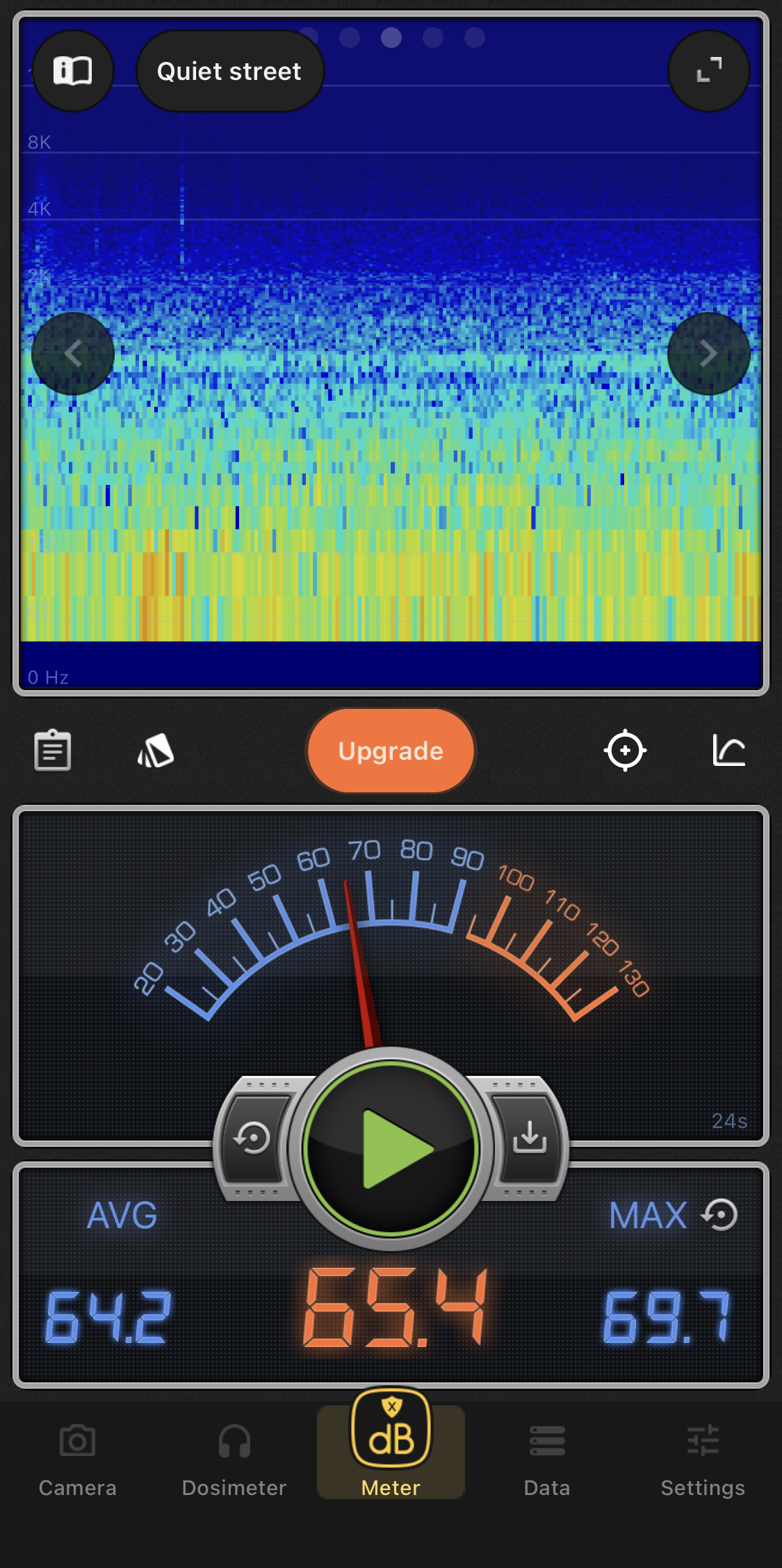Reset the MAX value
The image size is (782, 1568).
tap(720, 1215)
